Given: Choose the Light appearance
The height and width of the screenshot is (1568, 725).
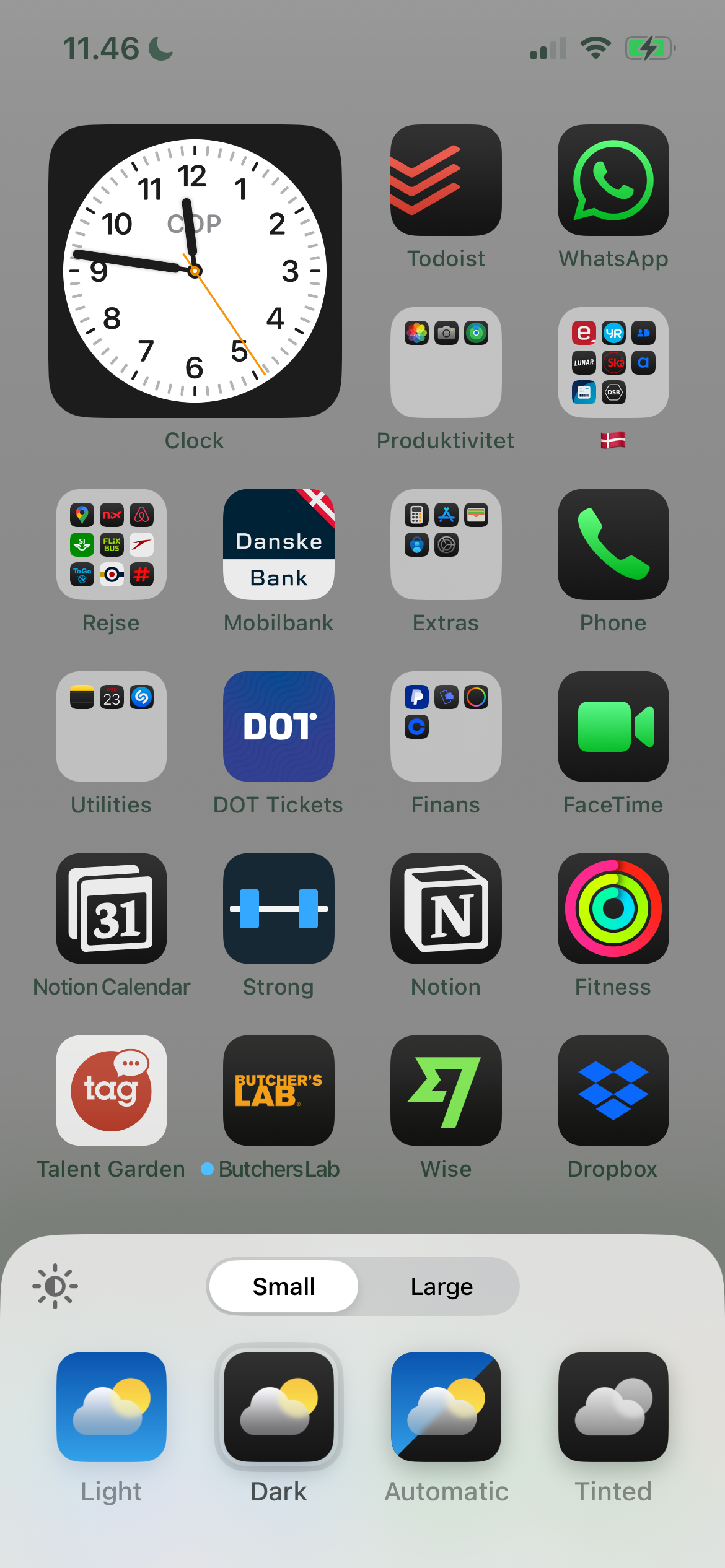Looking at the screenshot, I should [x=111, y=1406].
